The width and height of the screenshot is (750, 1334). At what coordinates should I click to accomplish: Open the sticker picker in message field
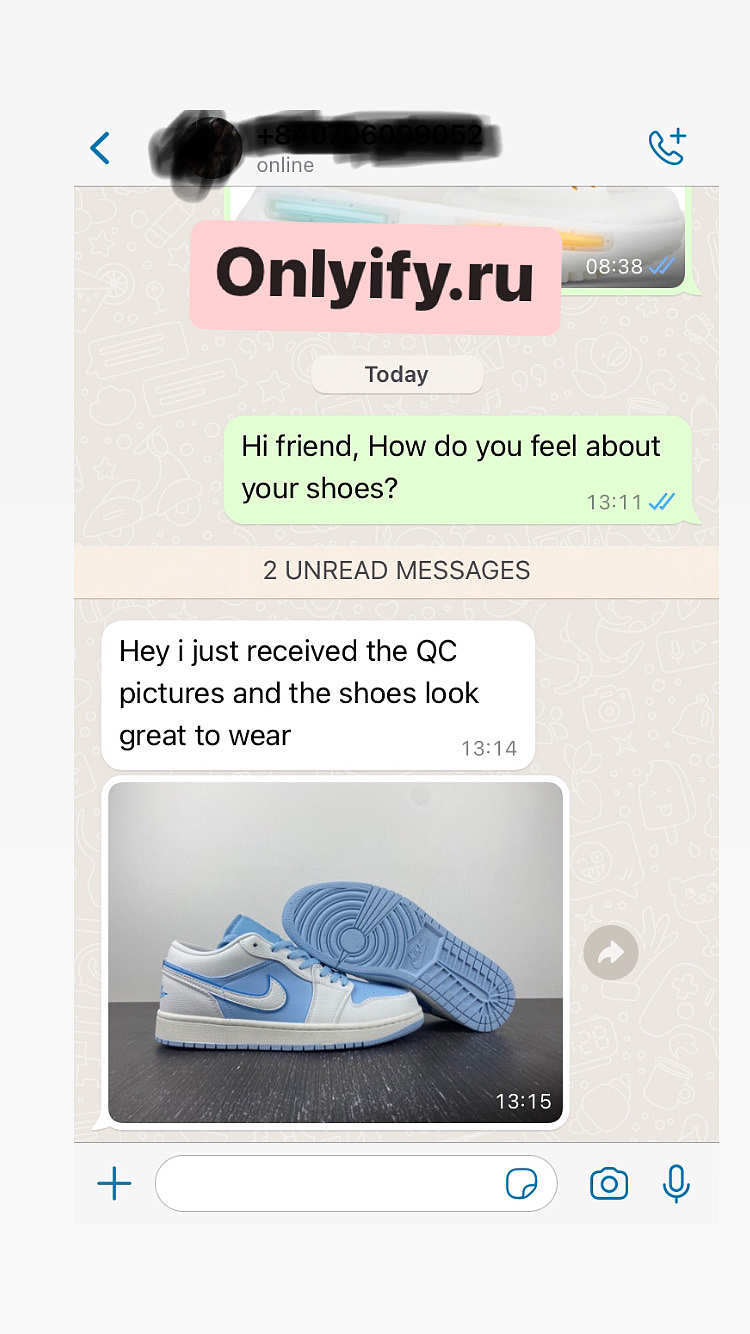(x=521, y=1184)
